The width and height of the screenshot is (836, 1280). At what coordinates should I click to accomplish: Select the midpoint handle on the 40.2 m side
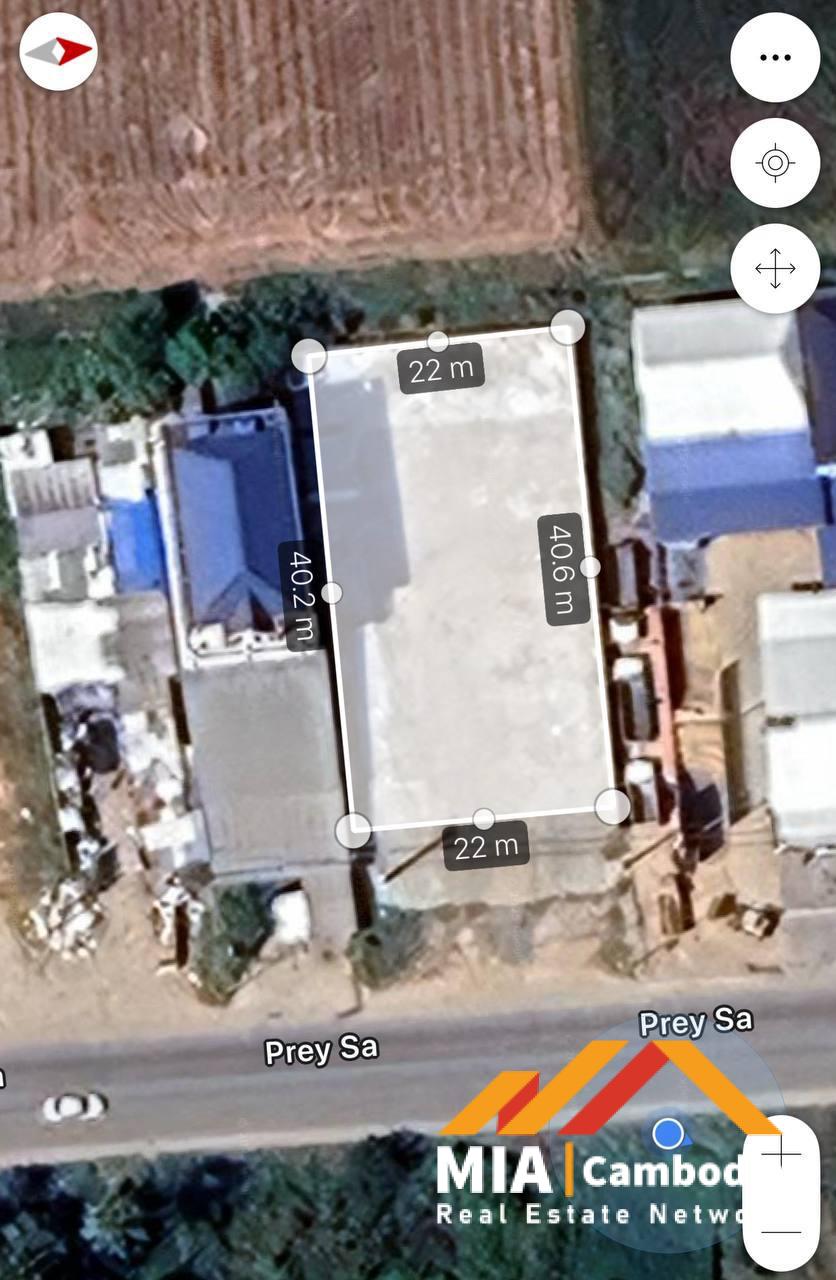[x=333, y=593]
